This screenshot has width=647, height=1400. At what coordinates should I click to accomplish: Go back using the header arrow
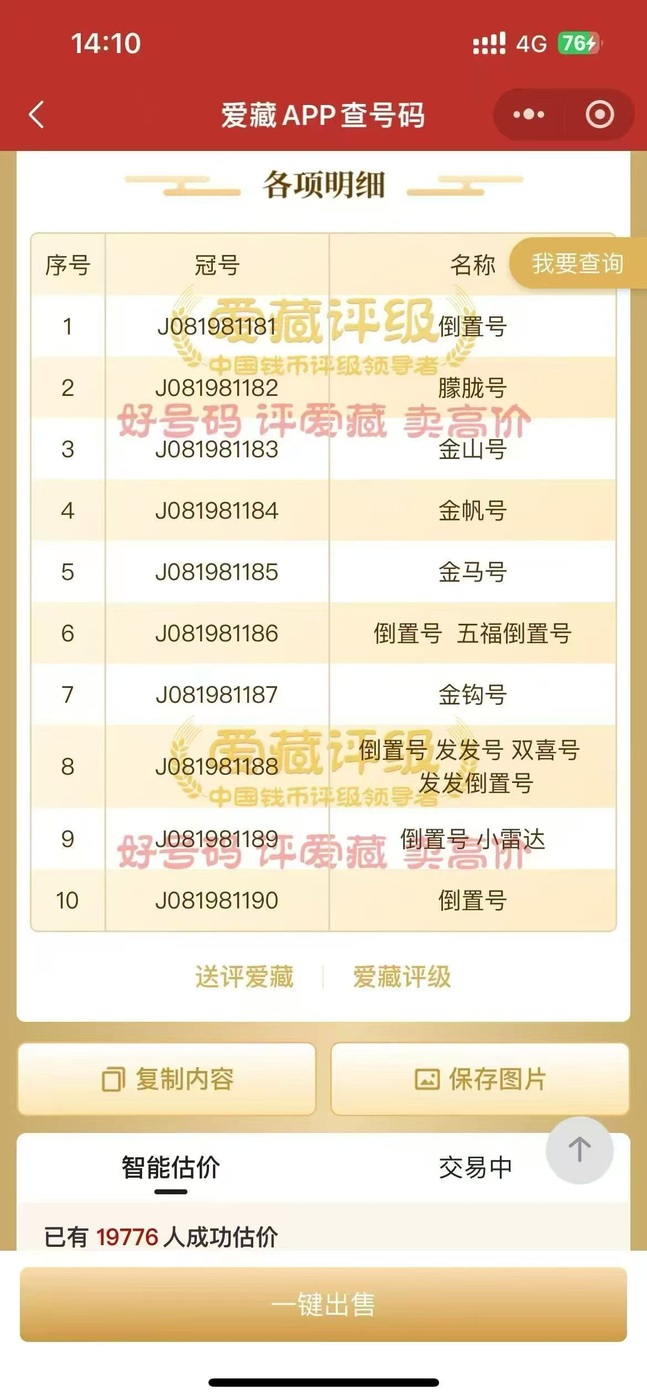pyautogui.click(x=37, y=115)
